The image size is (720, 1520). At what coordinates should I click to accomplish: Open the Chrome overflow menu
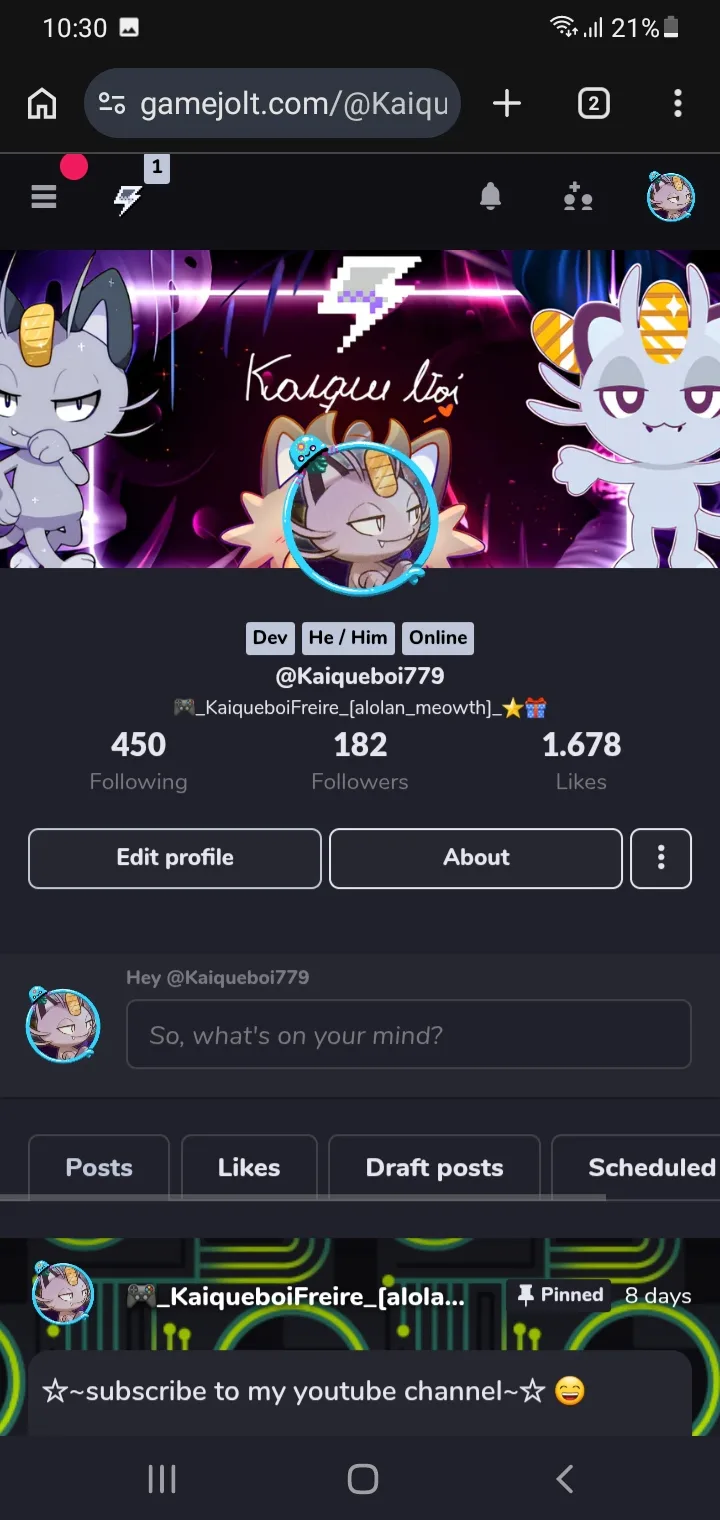click(x=678, y=103)
